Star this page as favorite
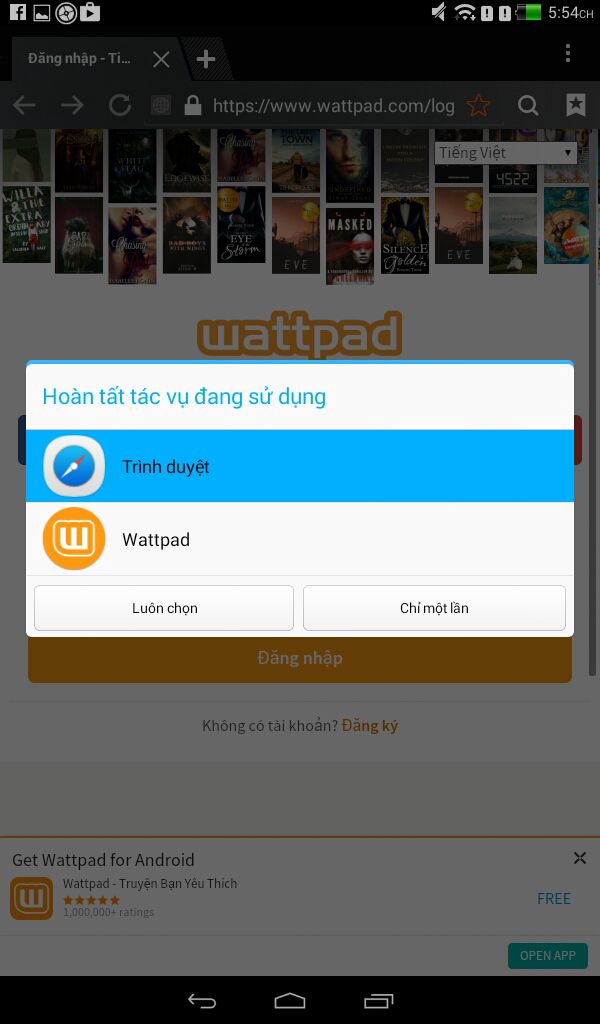The image size is (600, 1024). tap(479, 105)
